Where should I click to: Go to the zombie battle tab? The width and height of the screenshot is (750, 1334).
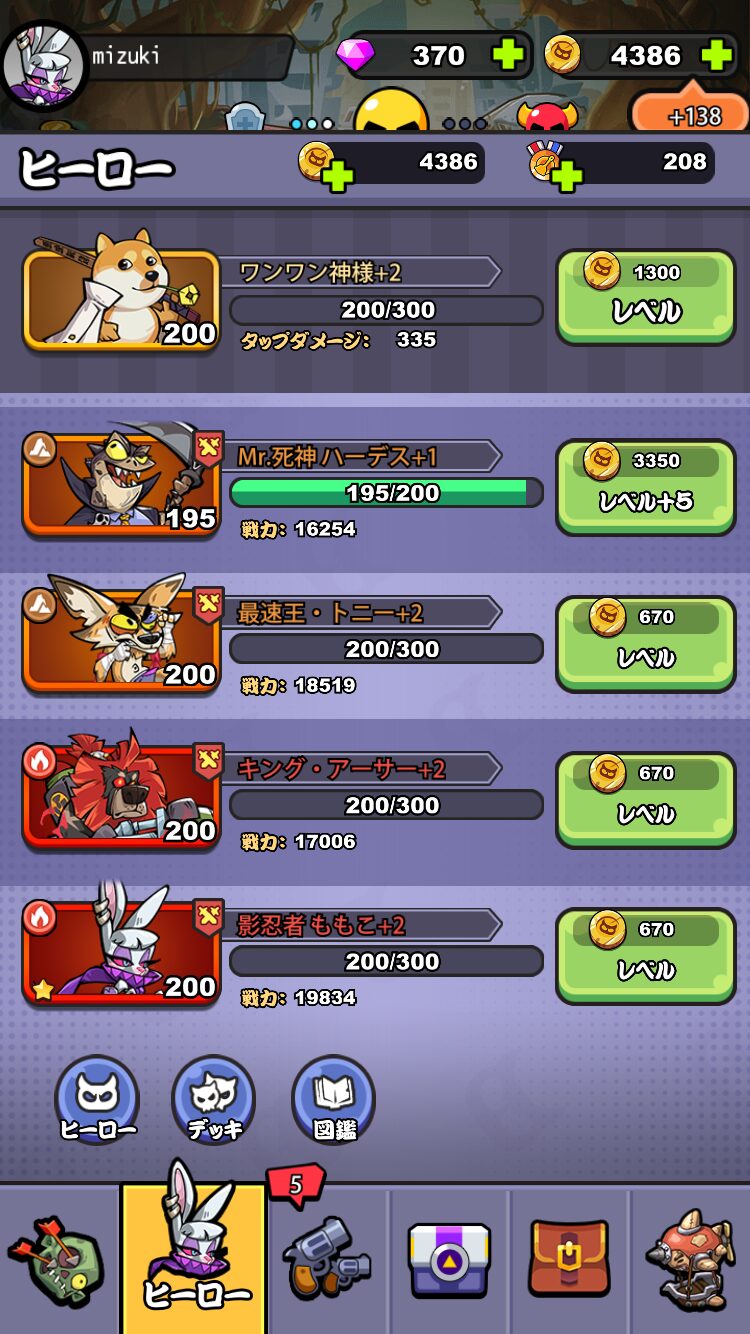(56, 1260)
